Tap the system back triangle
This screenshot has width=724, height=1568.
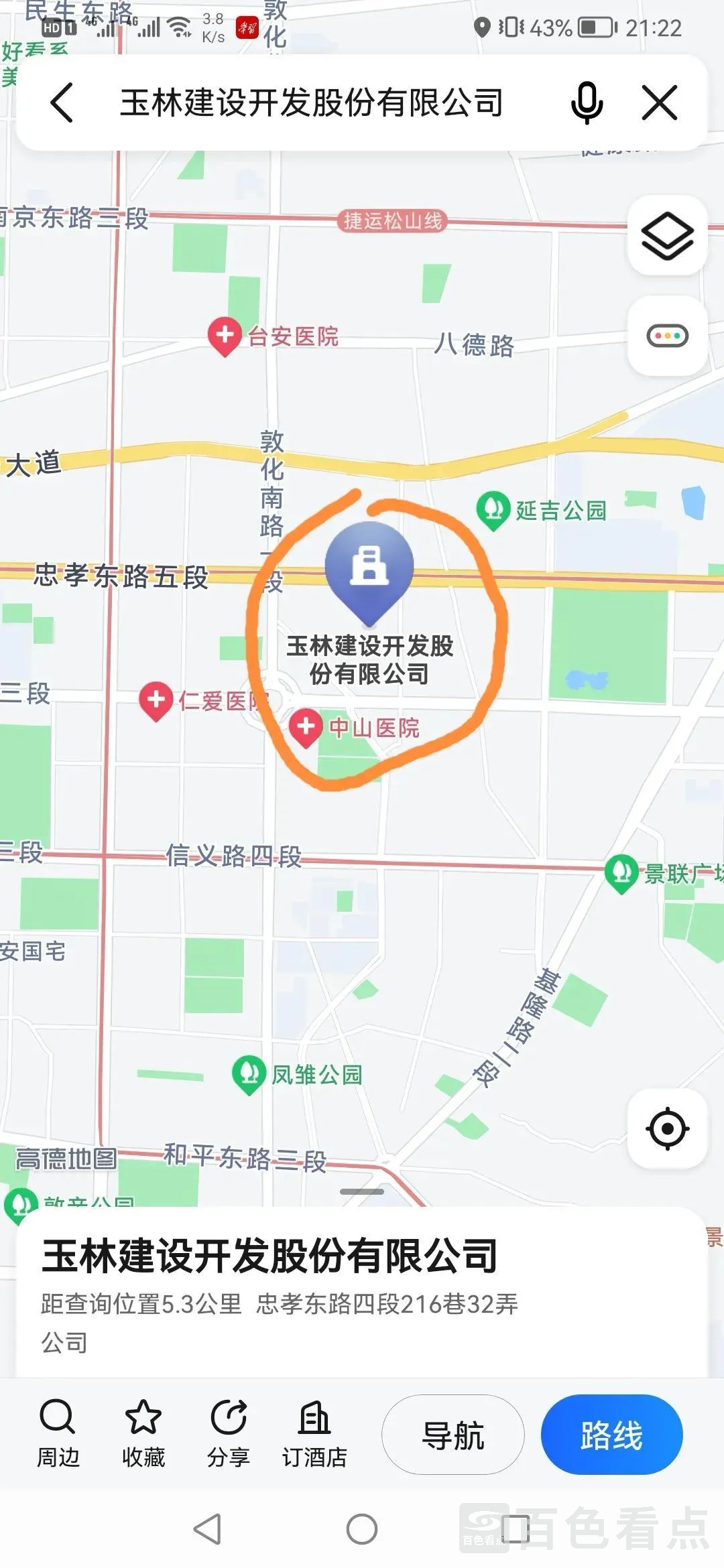(208, 1530)
